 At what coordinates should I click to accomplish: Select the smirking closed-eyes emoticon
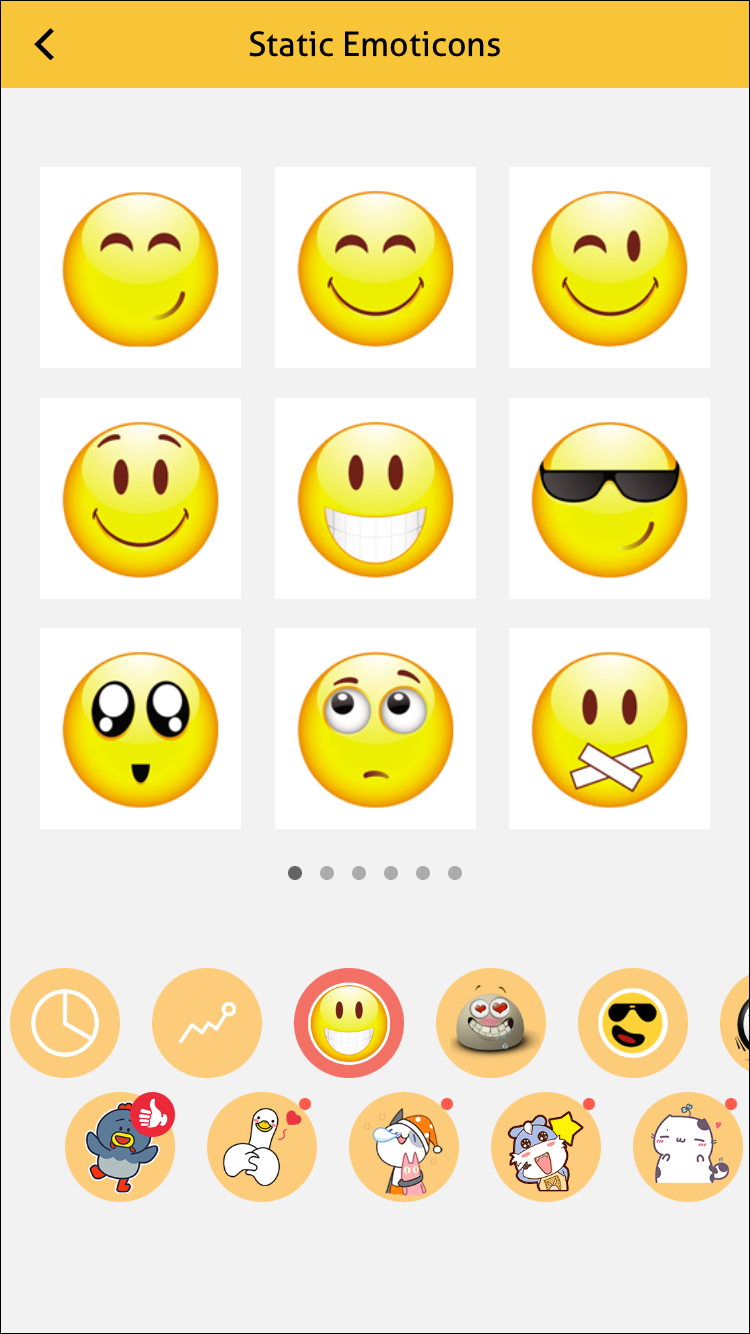click(140, 267)
